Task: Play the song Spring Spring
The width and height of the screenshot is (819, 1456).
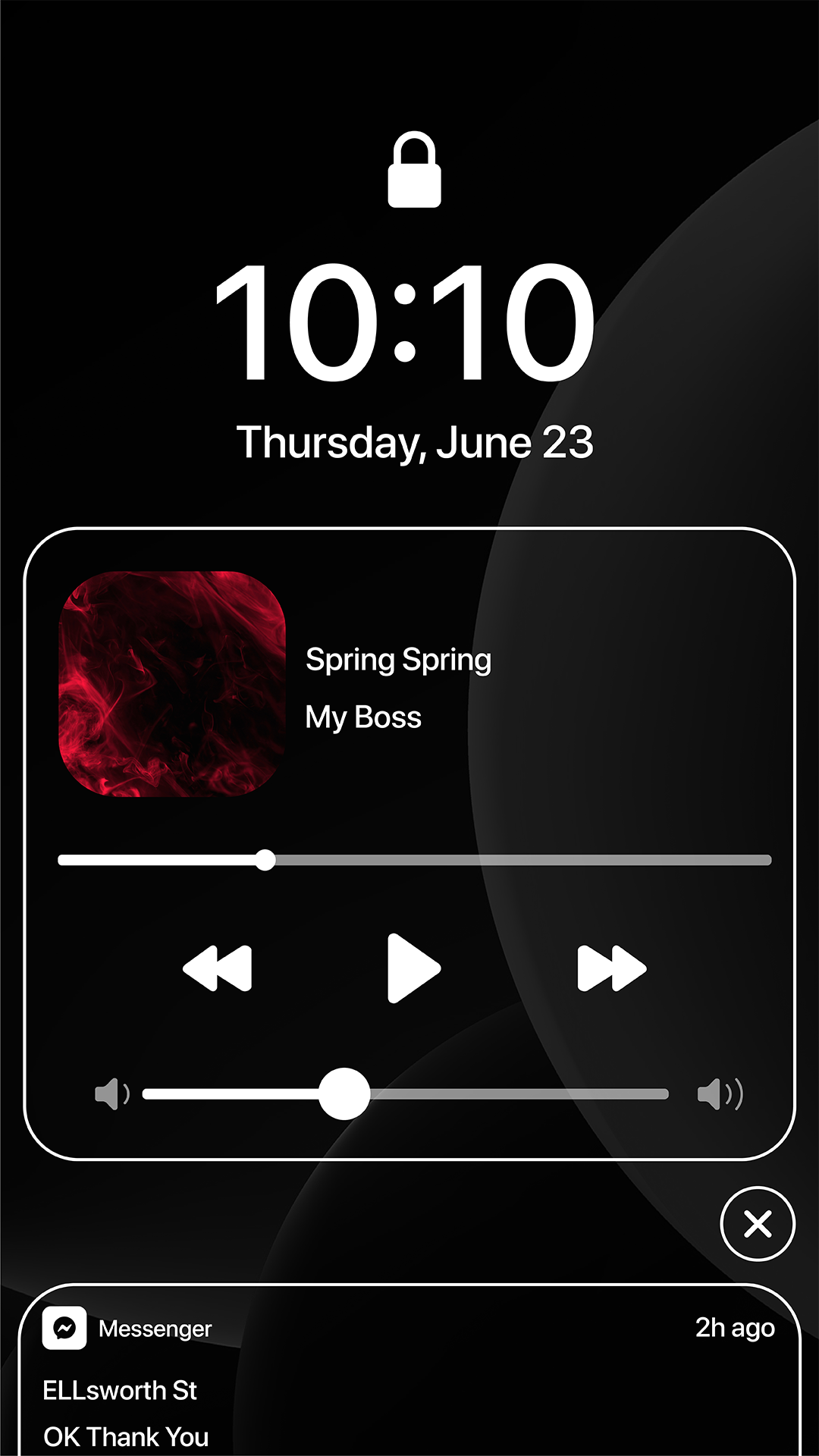Action: click(x=413, y=968)
